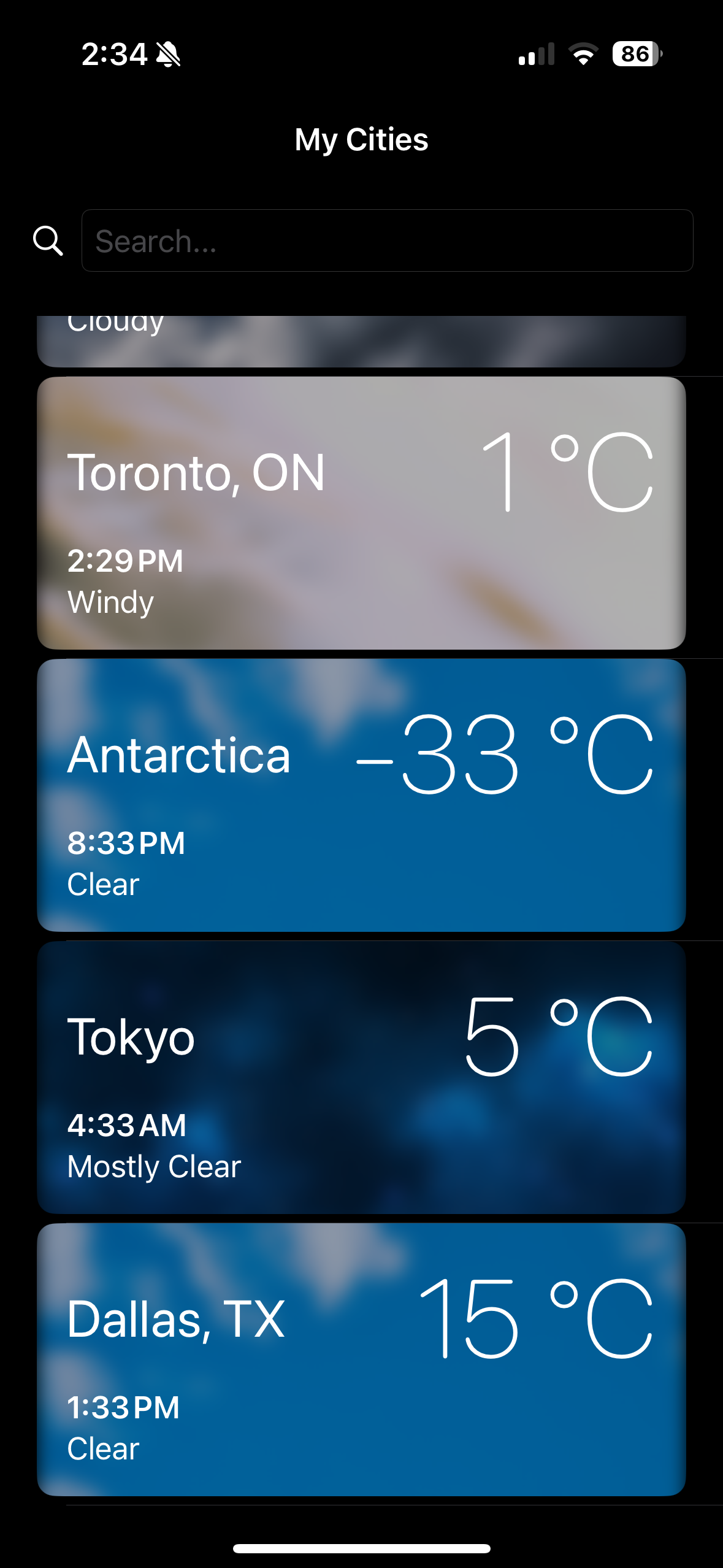Viewport: 723px width, 1568px height.
Task: Select the Dallas, TX city card
Action: coord(361,1359)
